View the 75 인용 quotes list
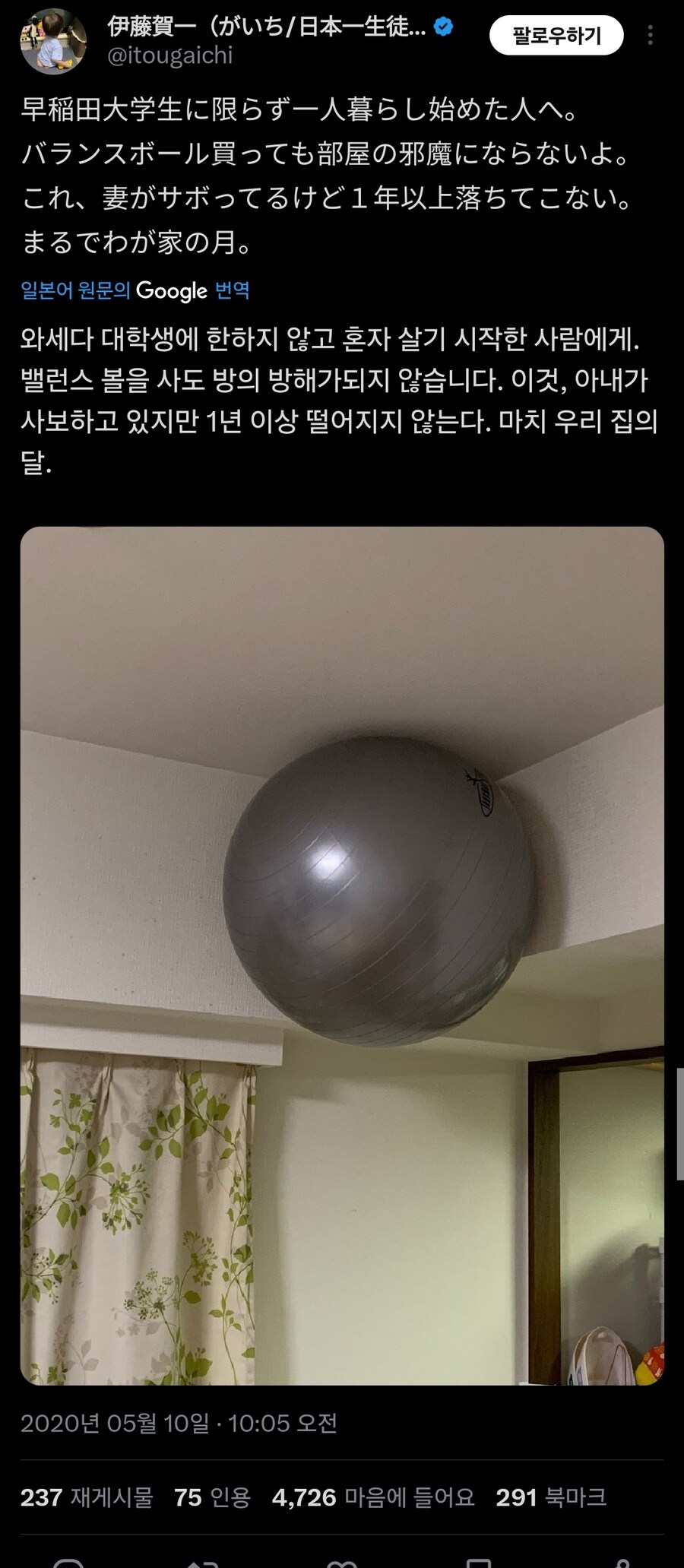684x1568 pixels. (x=212, y=1497)
